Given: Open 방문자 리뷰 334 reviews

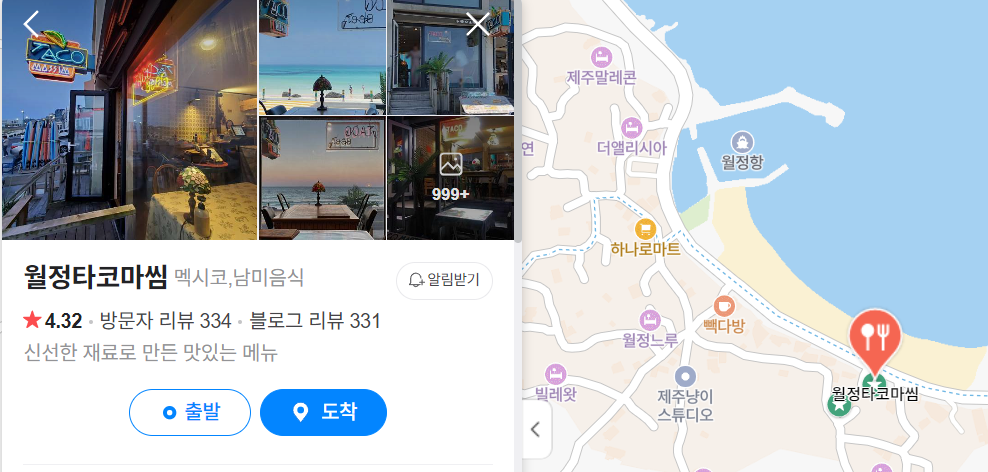Looking at the screenshot, I should (x=166, y=321).
